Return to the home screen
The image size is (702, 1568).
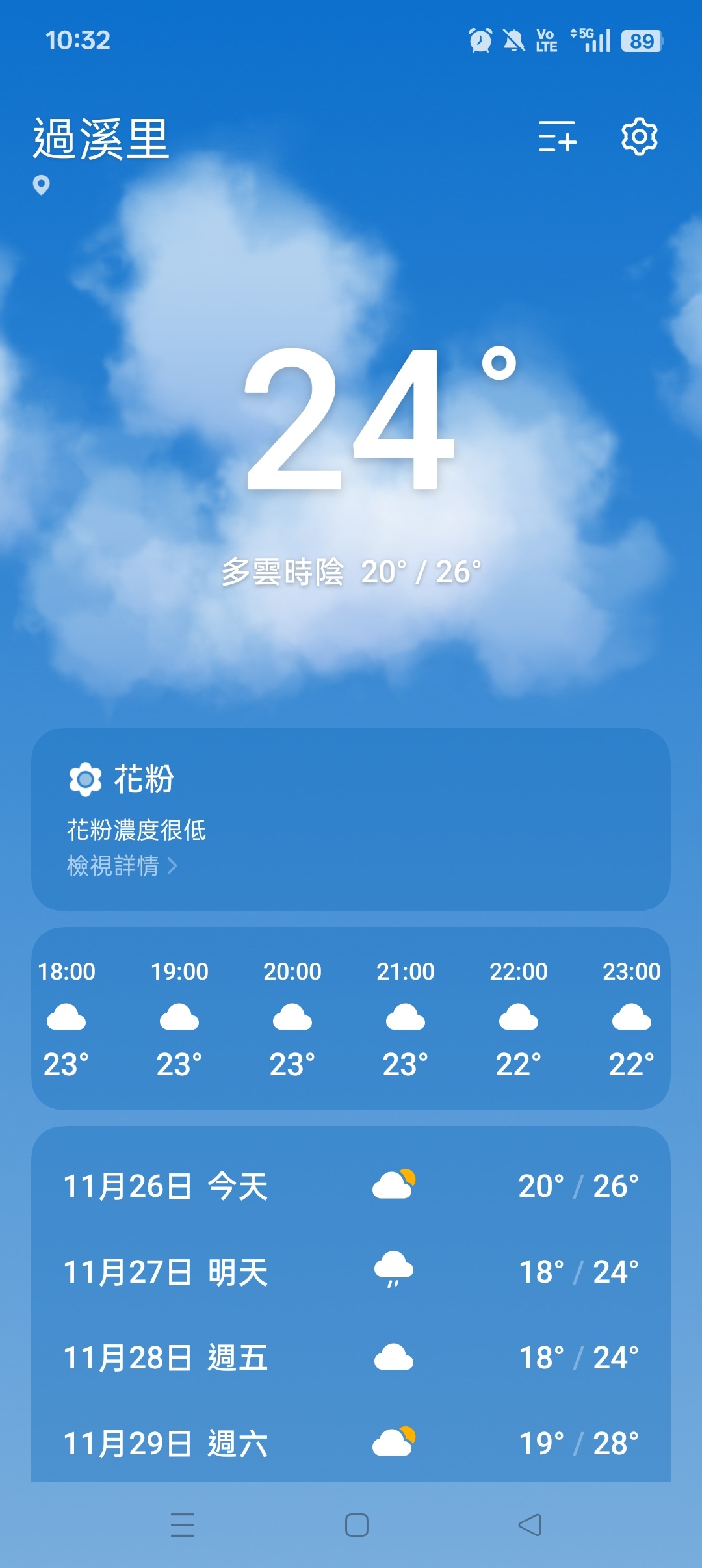(x=356, y=1524)
